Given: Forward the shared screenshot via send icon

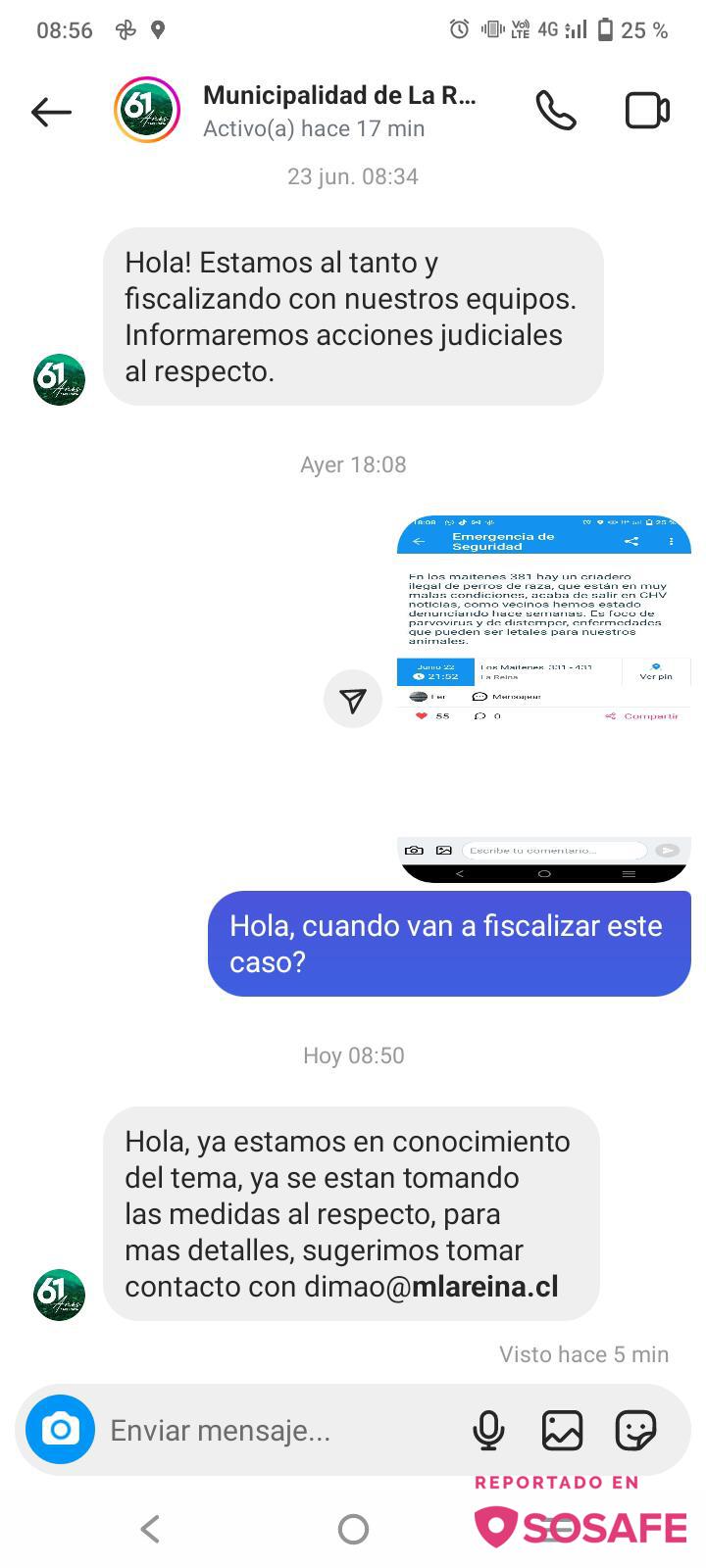Looking at the screenshot, I should point(353,699).
